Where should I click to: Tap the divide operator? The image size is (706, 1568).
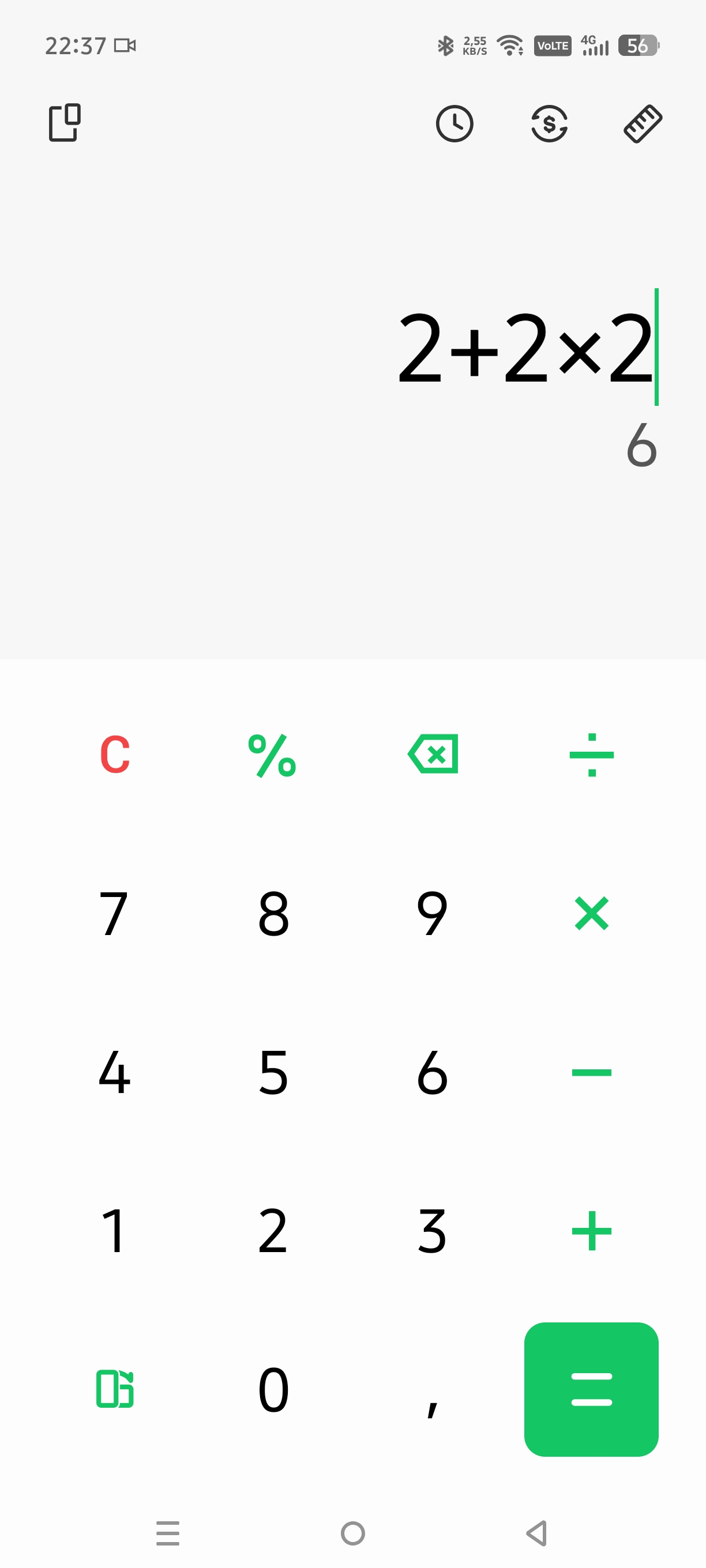coord(591,755)
